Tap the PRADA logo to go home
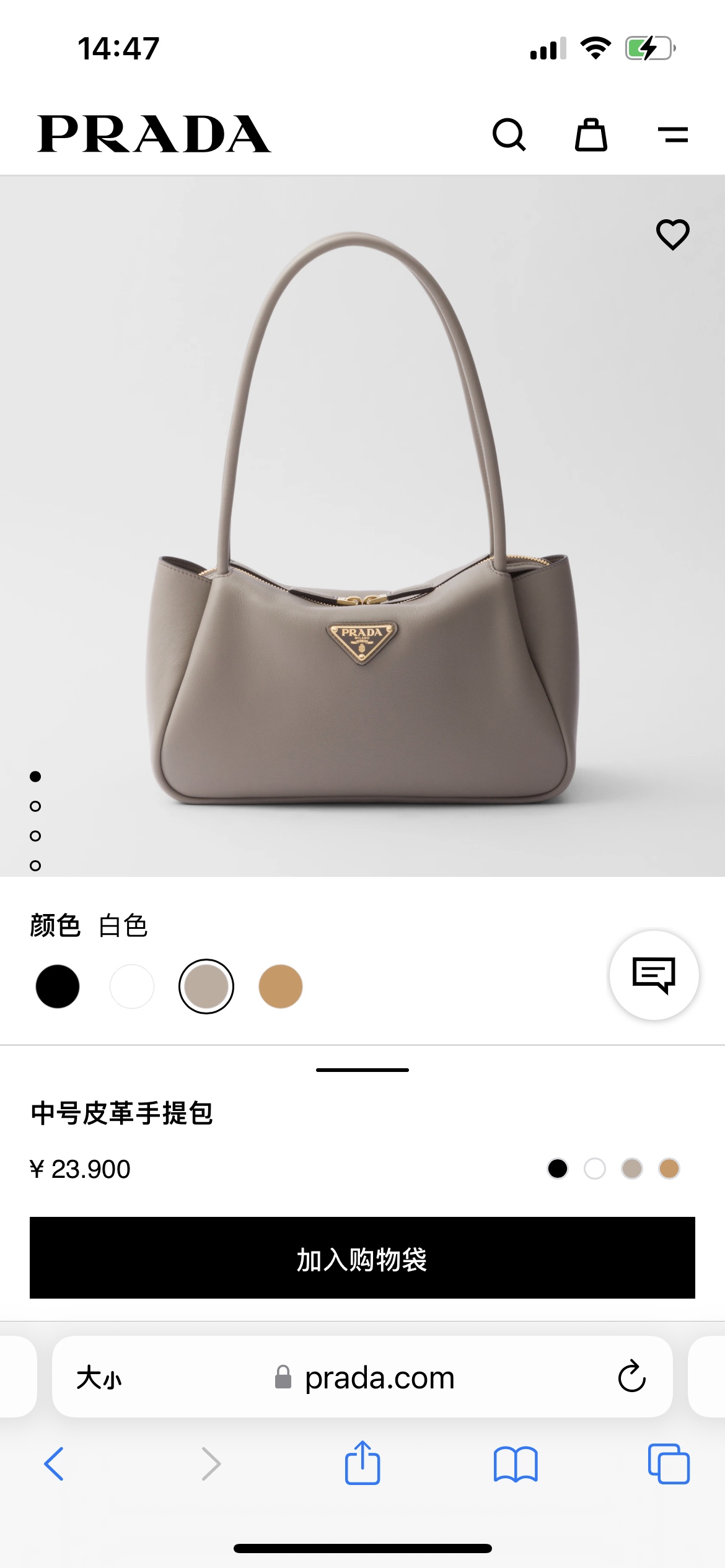 (x=154, y=134)
